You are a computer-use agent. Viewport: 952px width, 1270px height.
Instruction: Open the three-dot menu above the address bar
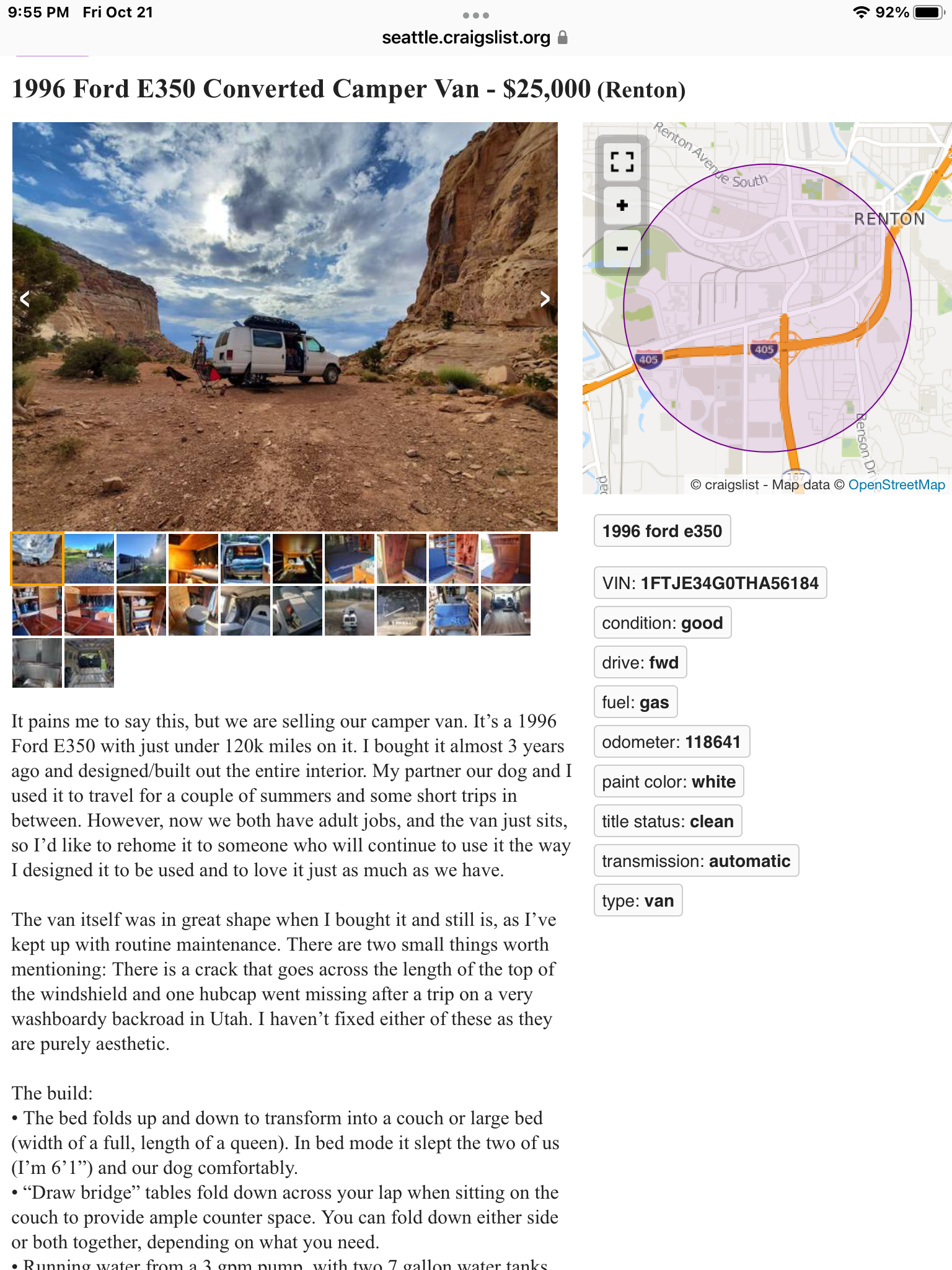[475, 15]
